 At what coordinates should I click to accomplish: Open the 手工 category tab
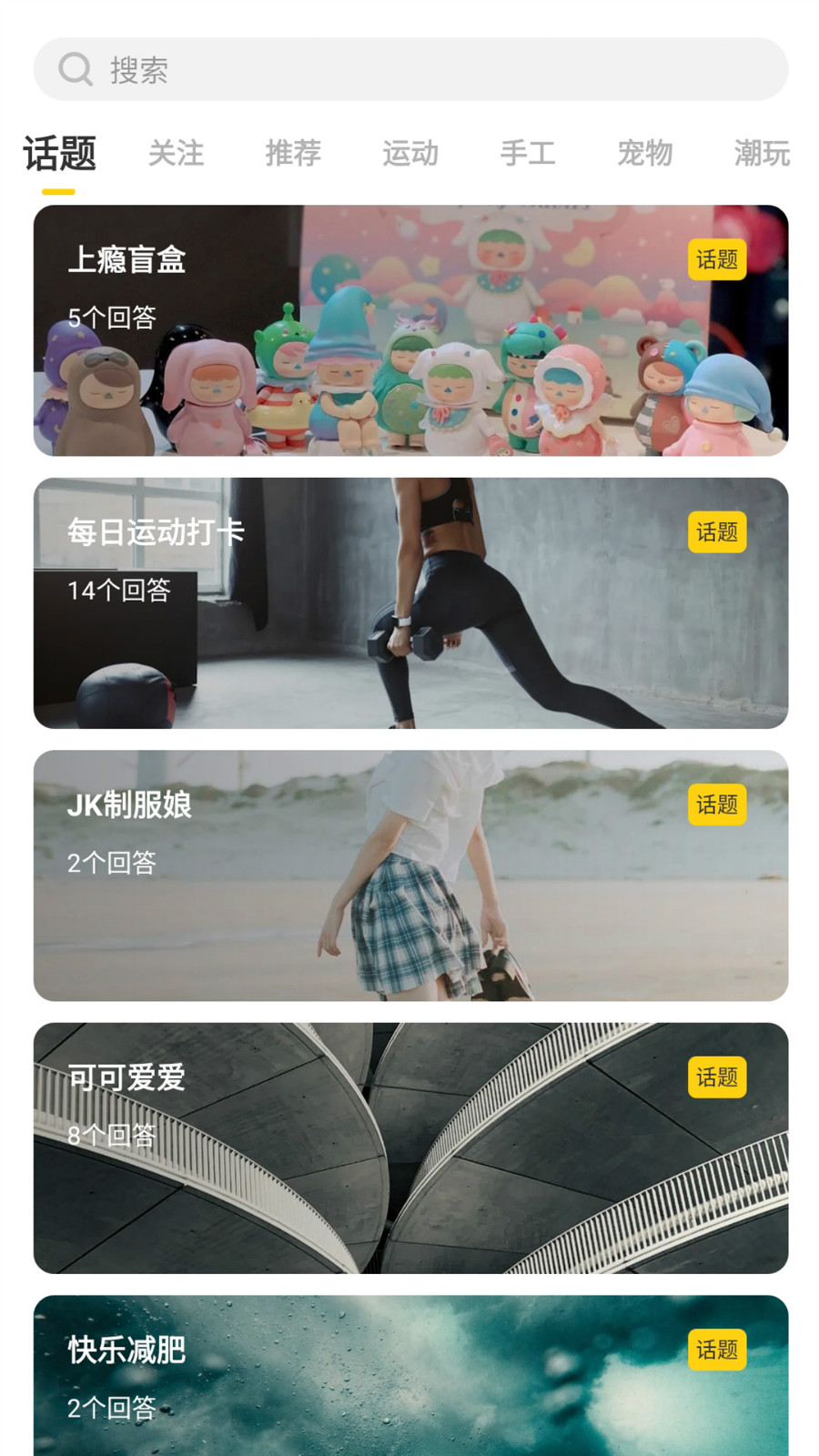[528, 153]
